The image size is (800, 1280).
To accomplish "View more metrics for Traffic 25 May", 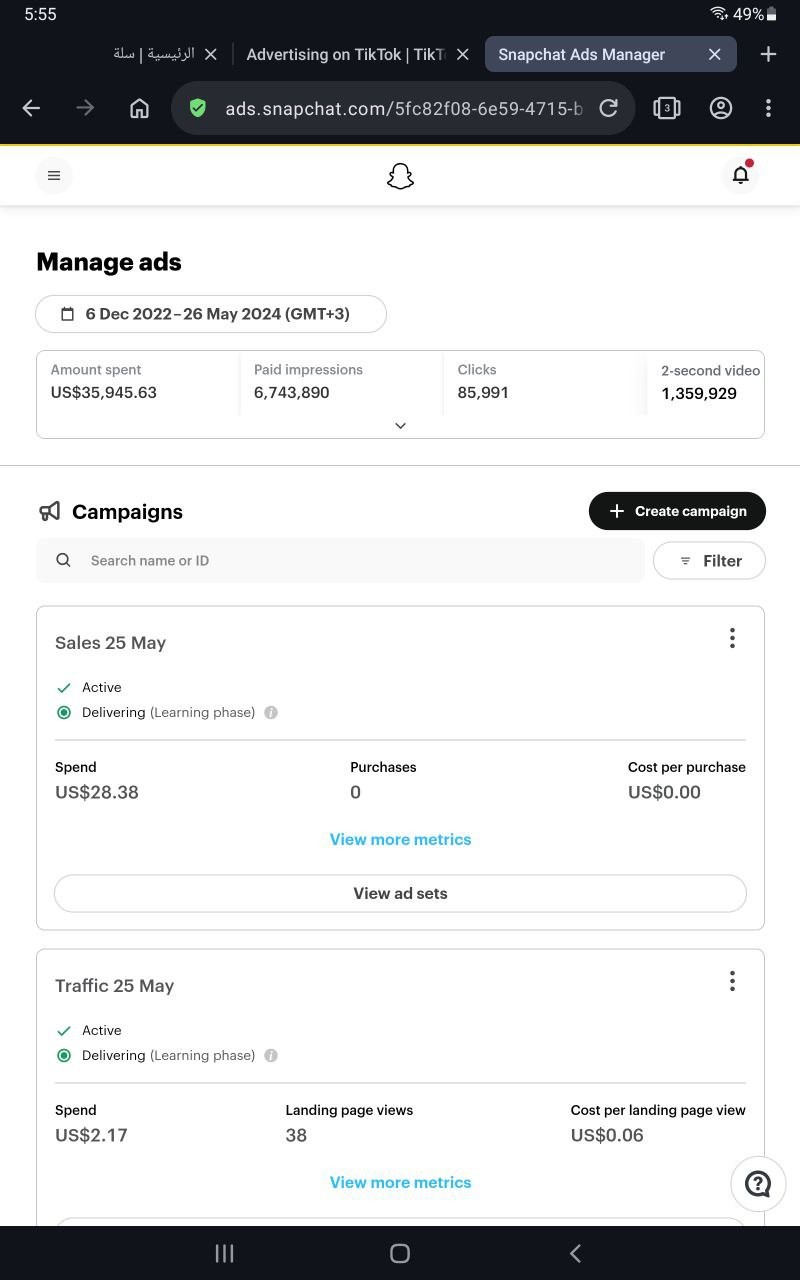I will 400,1182.
